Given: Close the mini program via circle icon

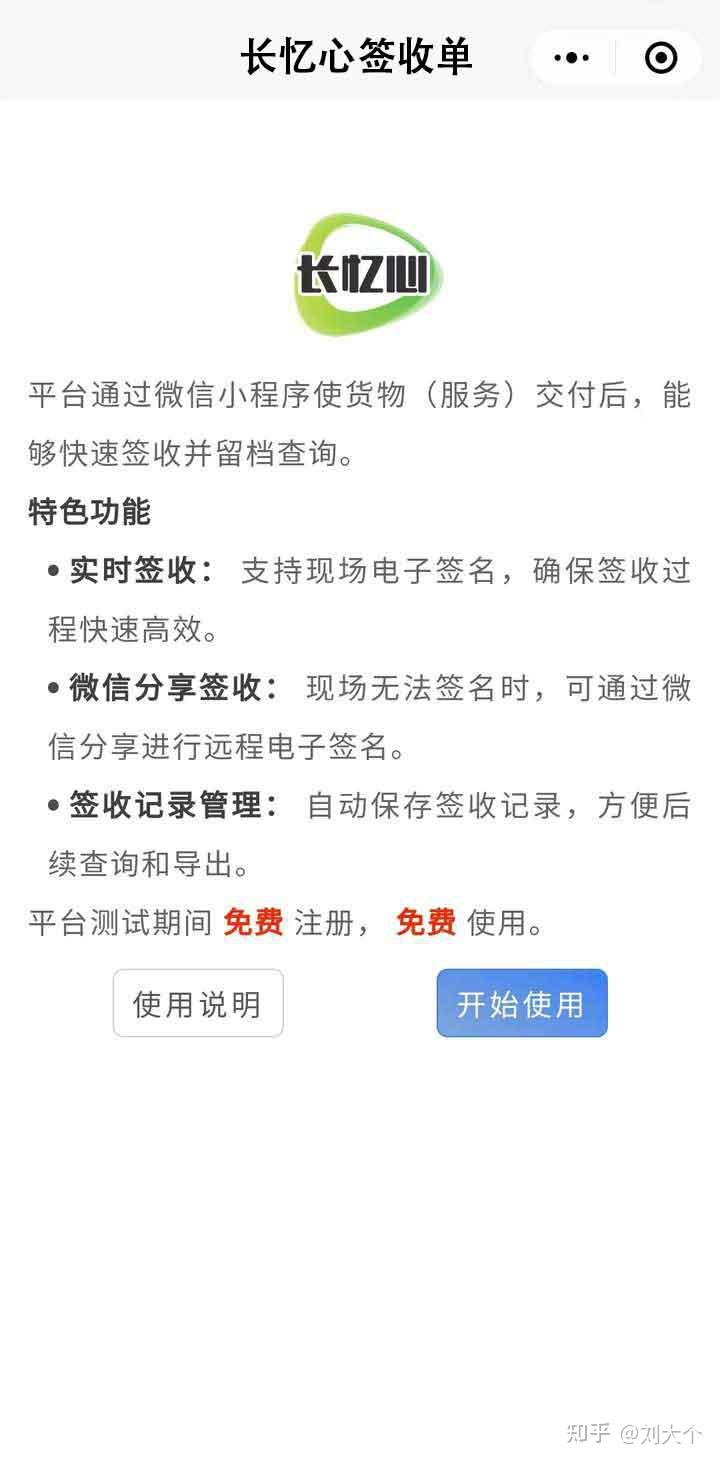Looking at the screenshot, I should coord(661,58).
